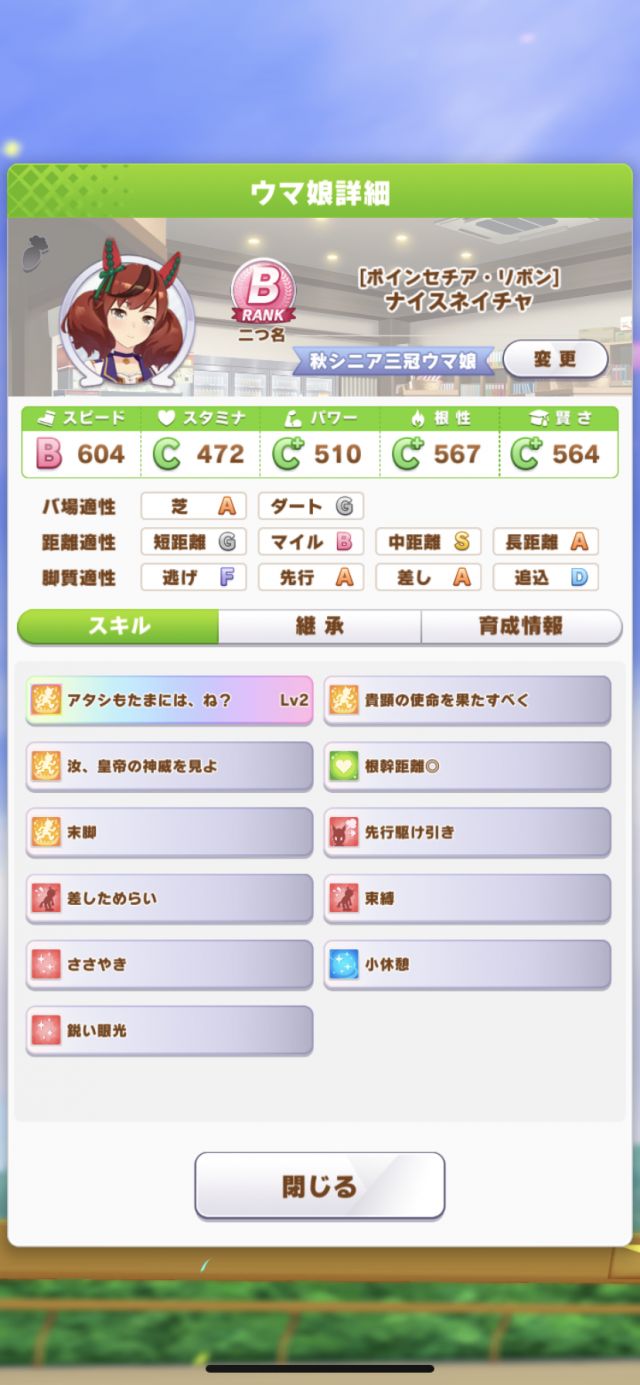Tap the 末脚 skill row
Viewport: 640px width, 1385px height.
point(169,832)
